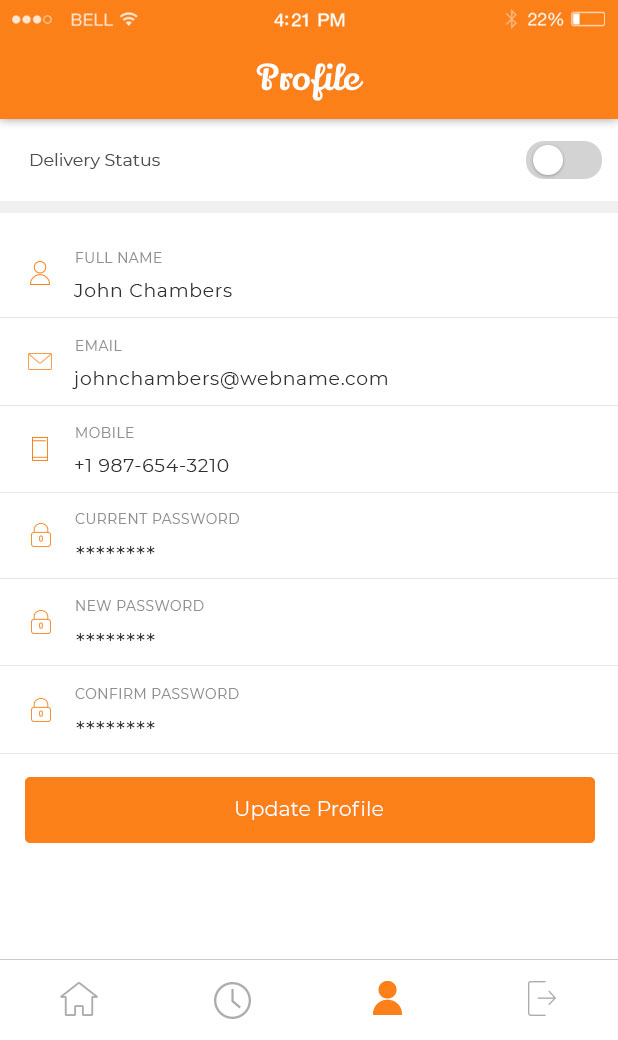Image resolution: width=618 pixels, height=1040 pixels.
Task: Go to the Home tab
Action: coord(79,999)
